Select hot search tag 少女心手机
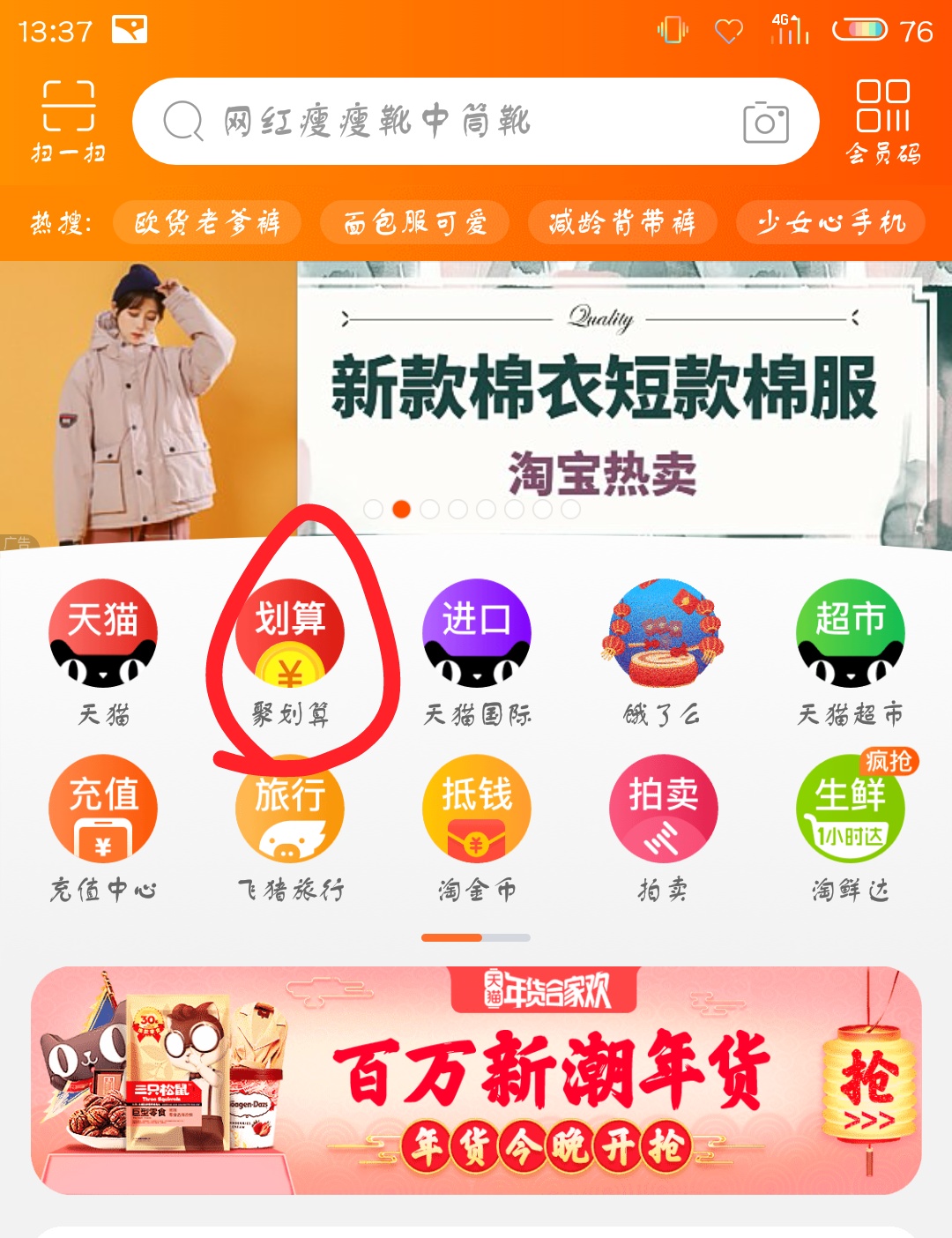 [829, 223]
